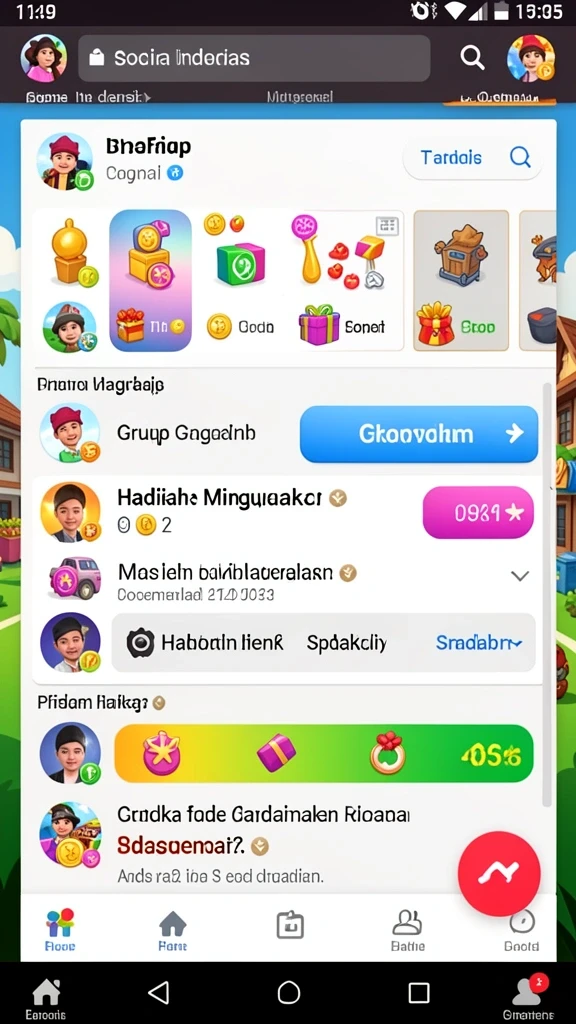The image size is (576, 1024).
Task: Open the Tardois search button
Action: point(473,157)
